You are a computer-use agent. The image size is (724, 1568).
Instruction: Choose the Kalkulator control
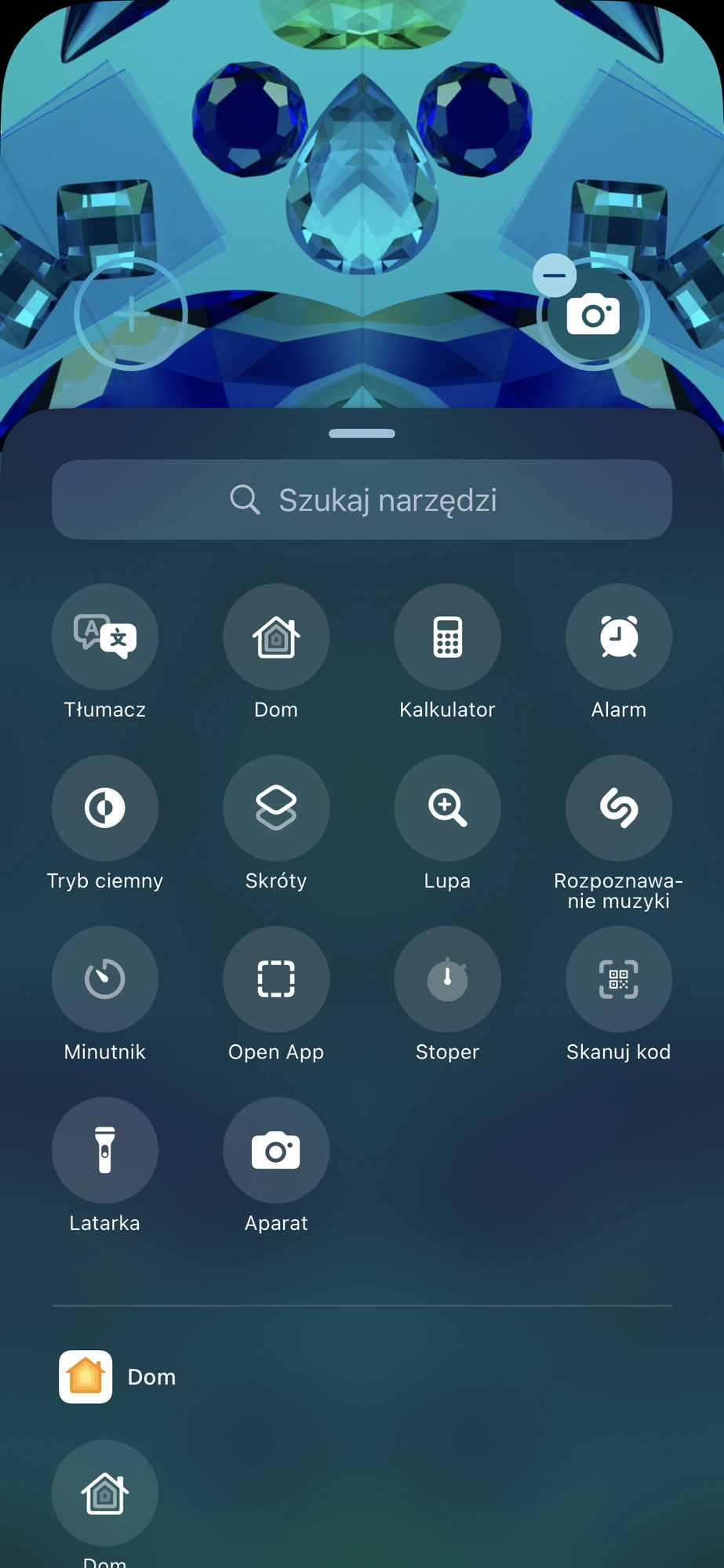tap(447, 637)
